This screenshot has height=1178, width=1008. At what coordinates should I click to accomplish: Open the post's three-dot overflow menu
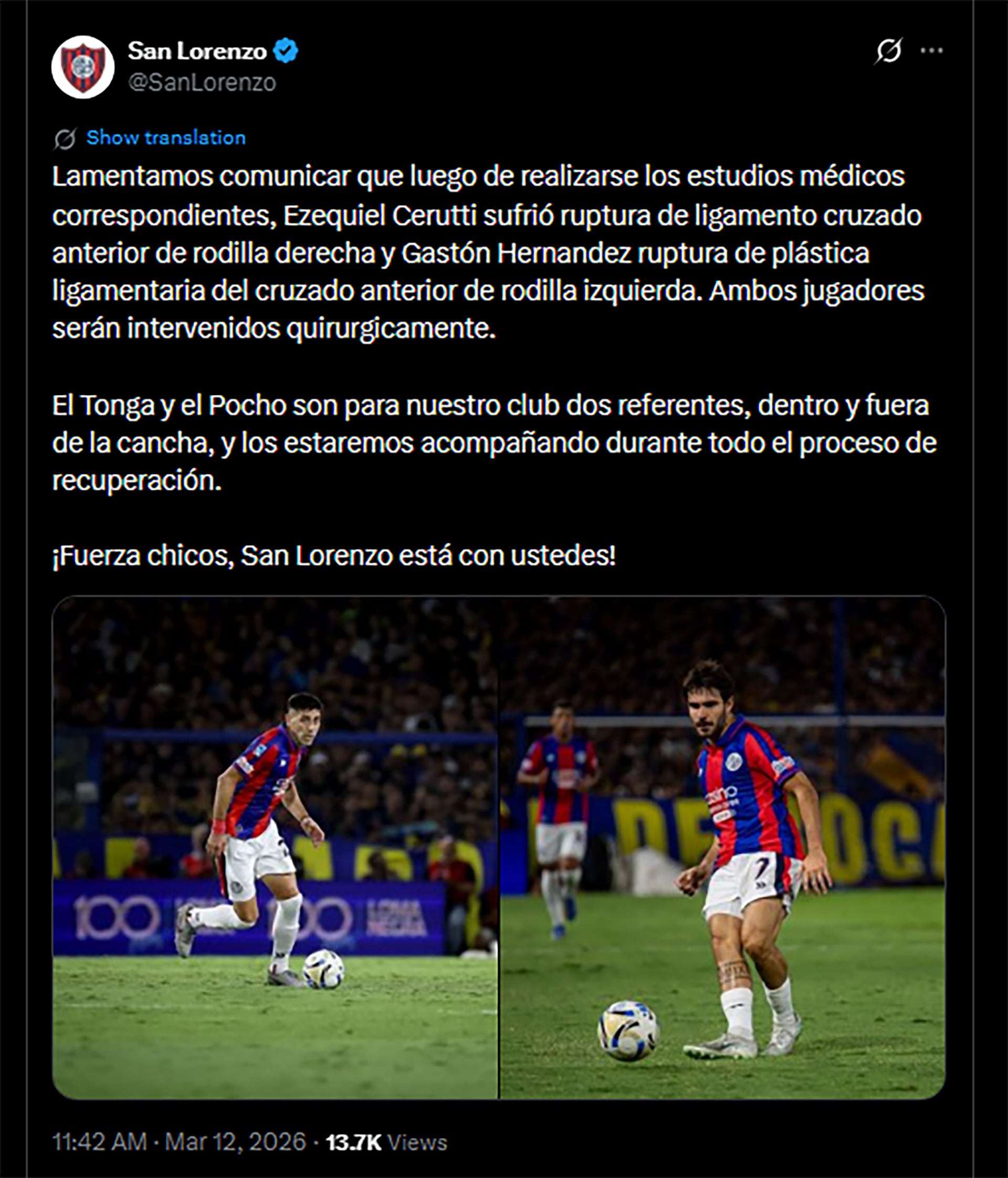[932, 51]
